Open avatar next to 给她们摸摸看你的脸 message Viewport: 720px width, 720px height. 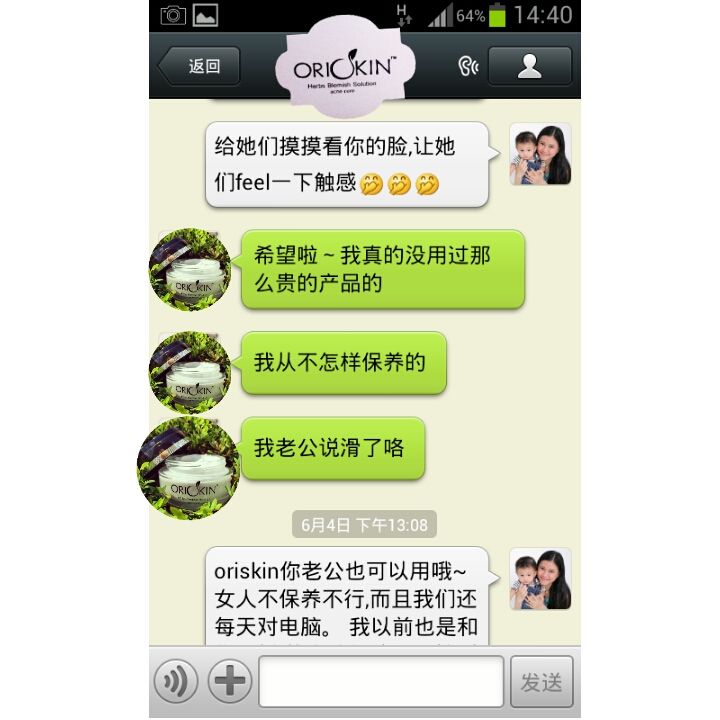[x=540, y=154]
